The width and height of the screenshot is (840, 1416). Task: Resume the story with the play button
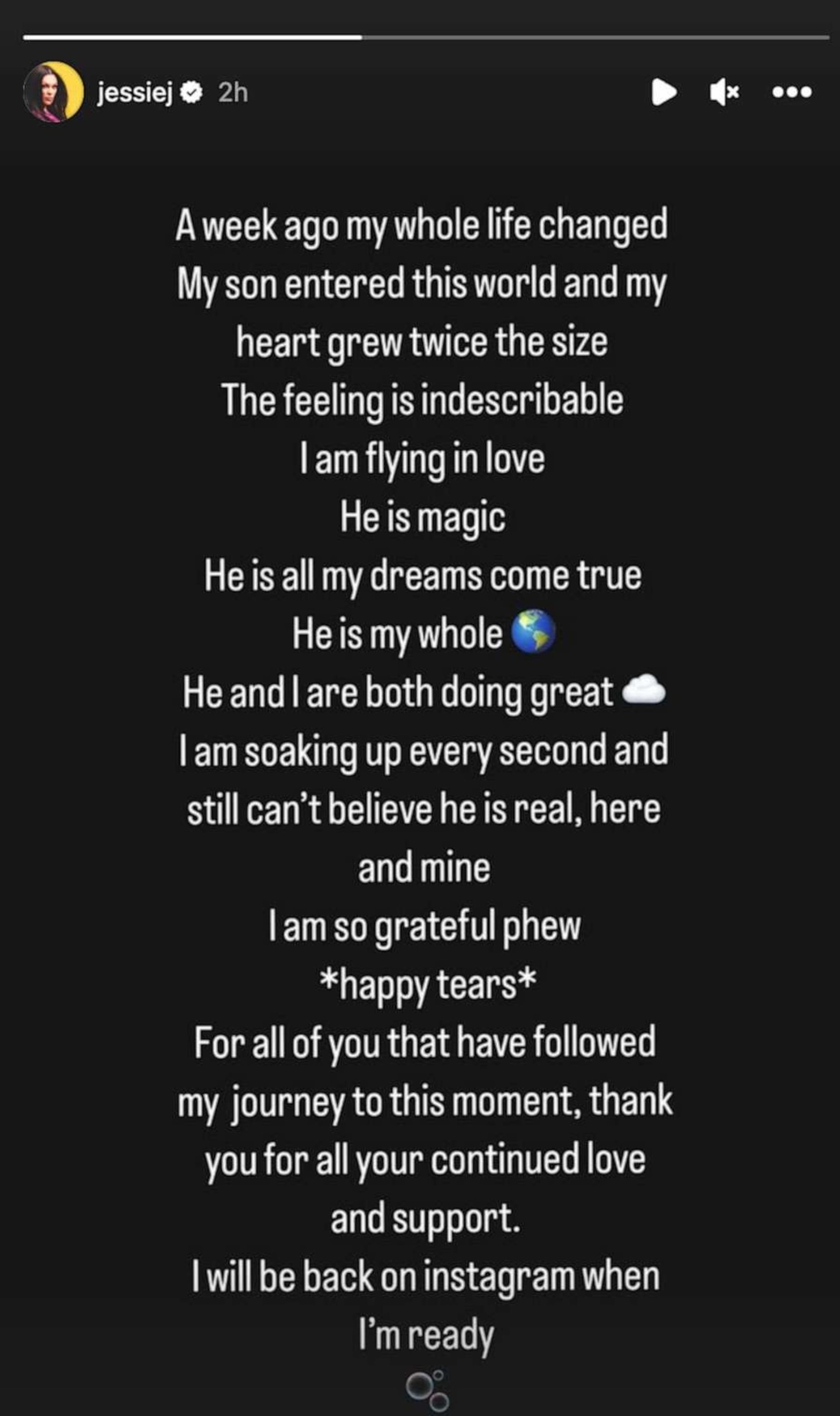coord(664,92)
